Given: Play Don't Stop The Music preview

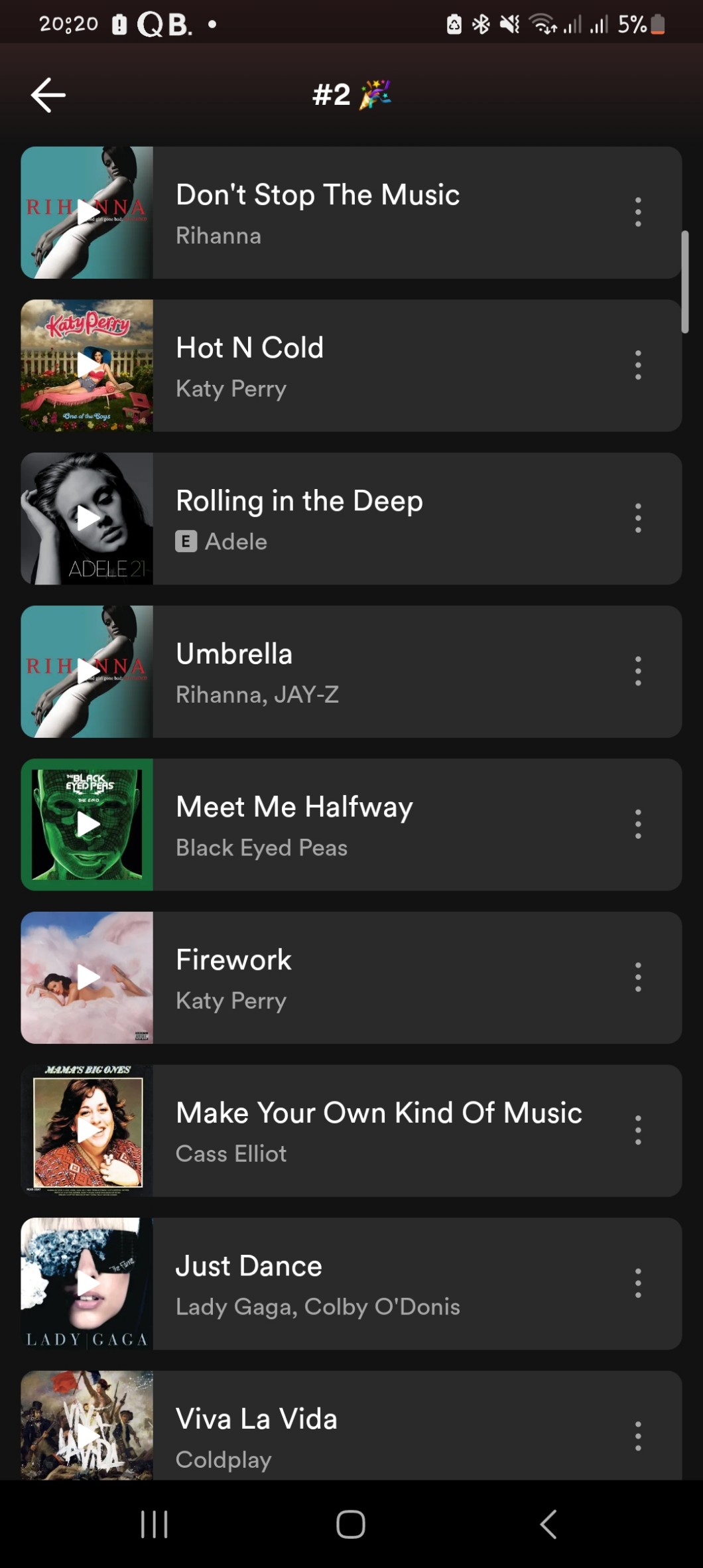Looking at the screenshot, I should click(87, 212).
